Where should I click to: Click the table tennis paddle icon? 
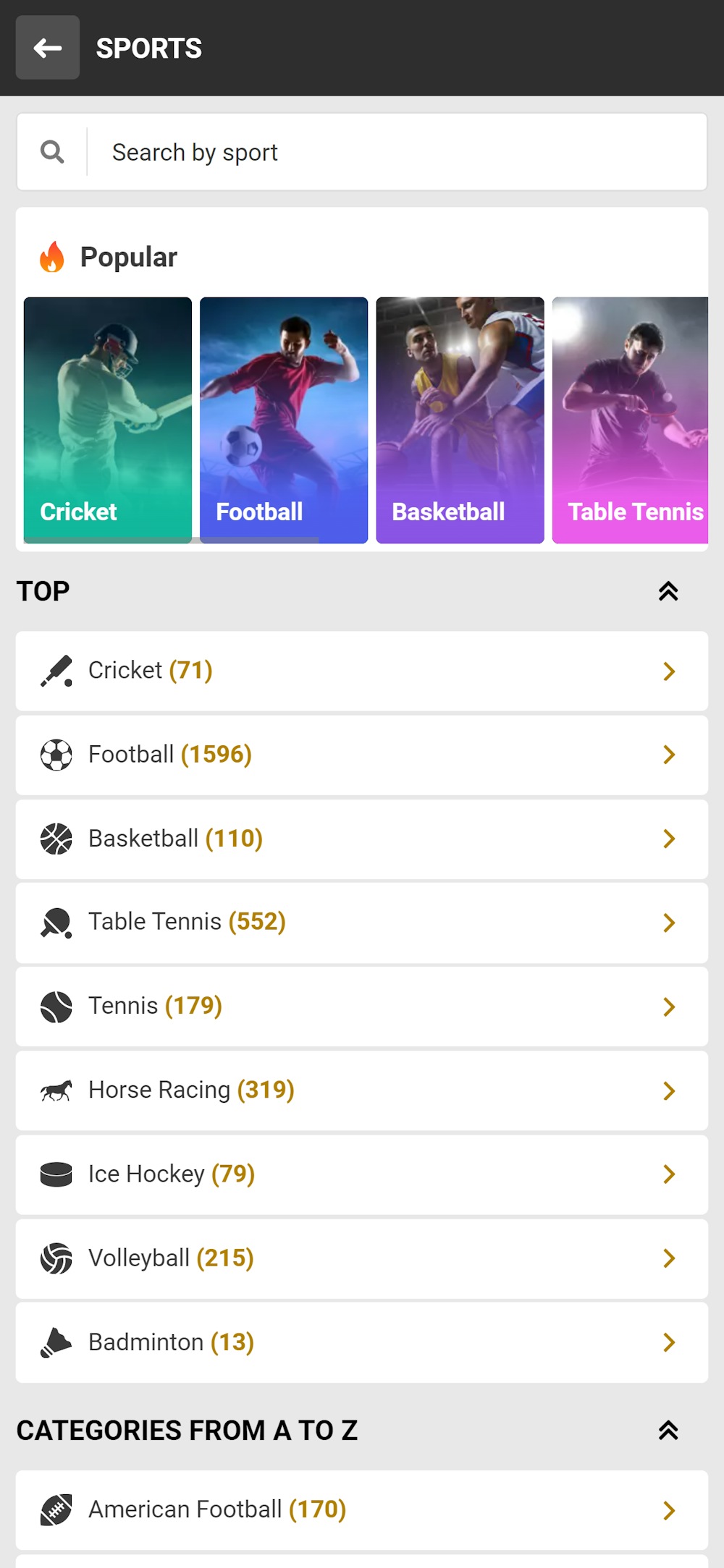(56, 922)
